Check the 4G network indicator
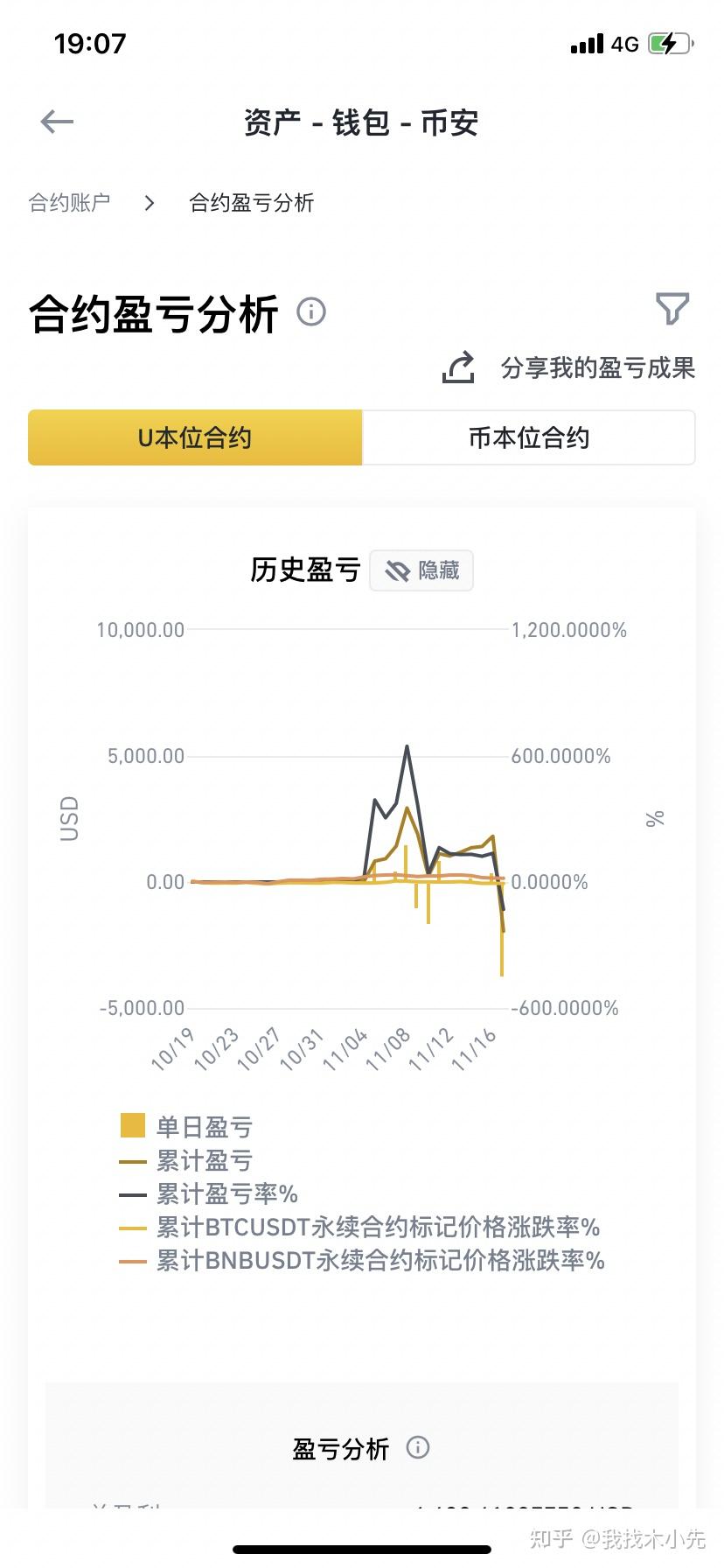The width and height of the screenshot is (724, 1568). pyautogui.click(x=617, y=43)
